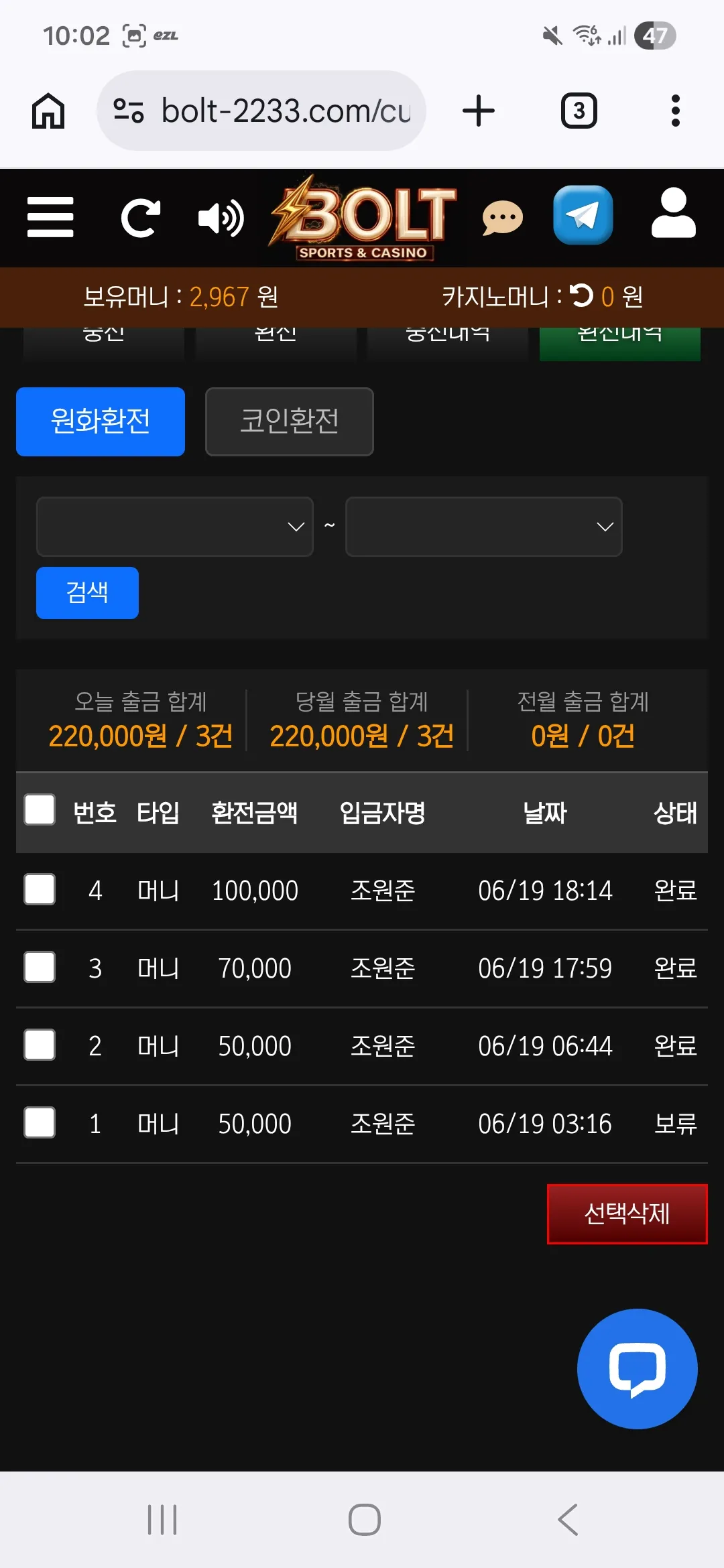The image size is (724, 1568).
Task: Select the checkbox for 100,000 withdrawal row
Action: [40, 889]
